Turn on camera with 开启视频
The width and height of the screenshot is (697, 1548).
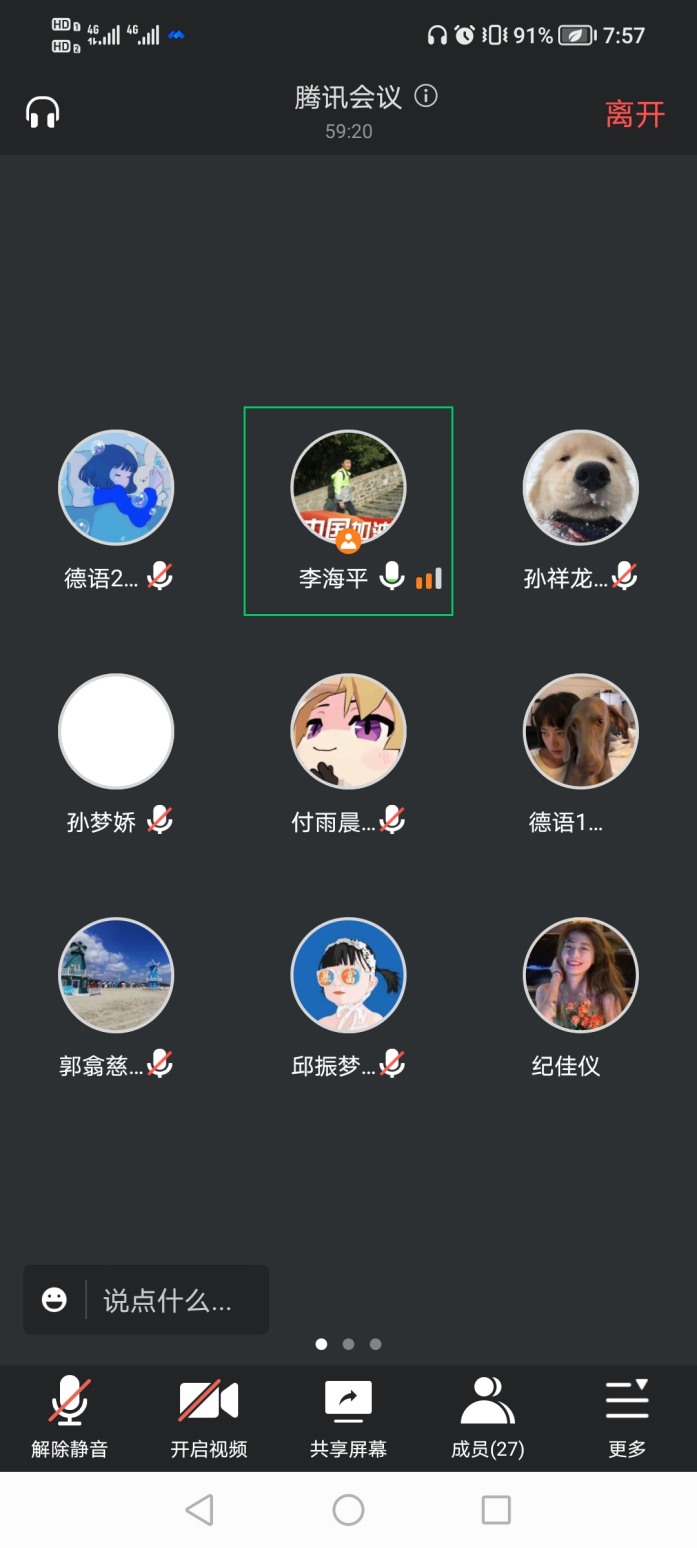point(208,1416)
